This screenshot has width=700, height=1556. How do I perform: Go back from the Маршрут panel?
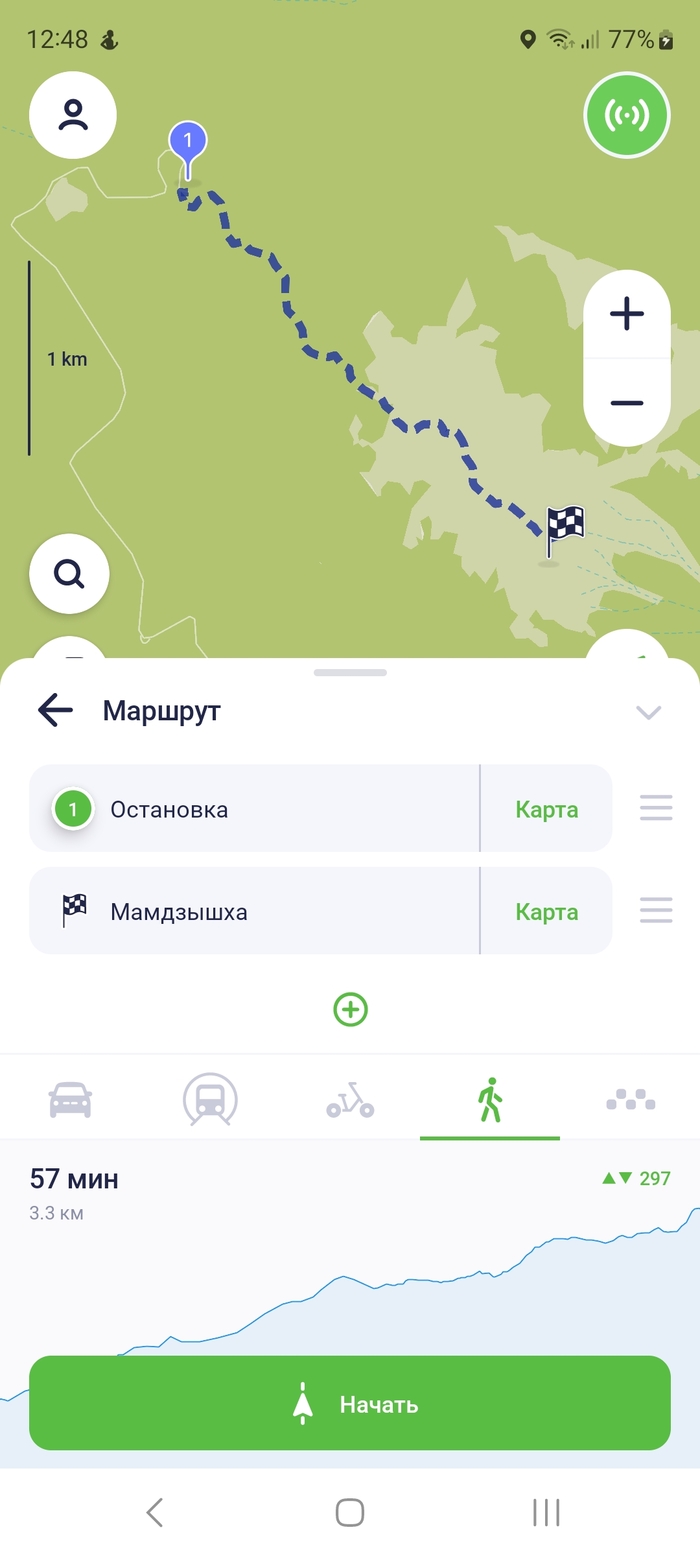[x=55, y=711]
